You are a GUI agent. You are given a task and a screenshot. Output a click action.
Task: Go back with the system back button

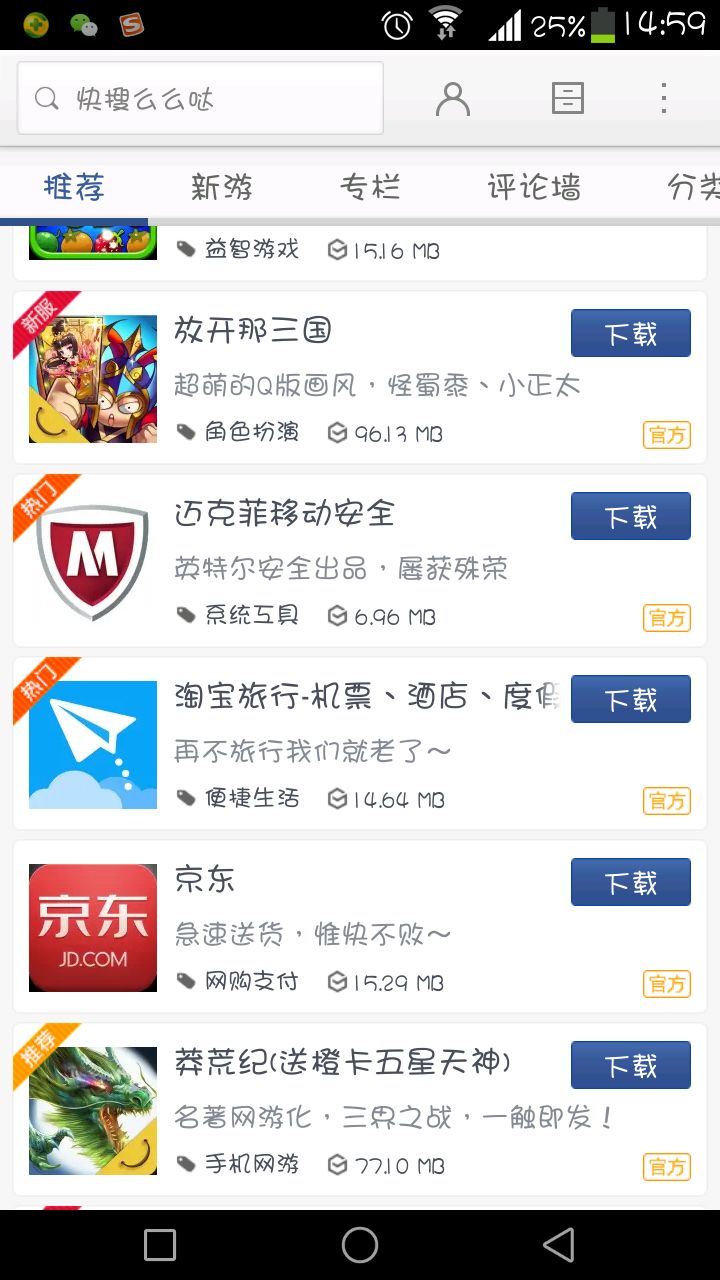pyautogui.click(x=558, y=1245)
